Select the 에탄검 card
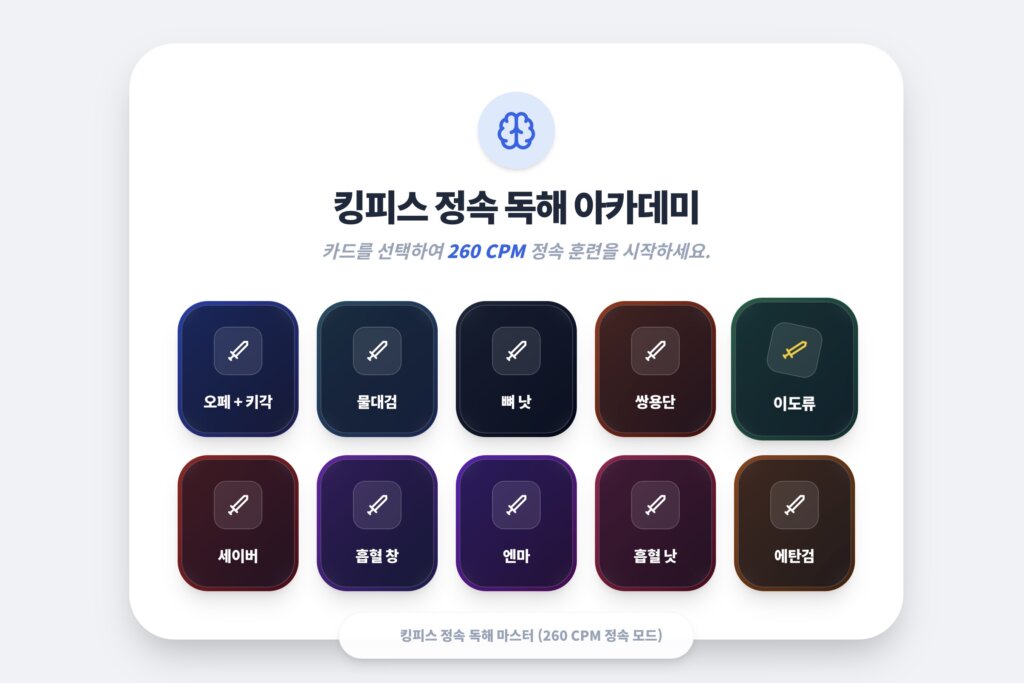This screenshot has height=683, width=1024. point(794,523)
